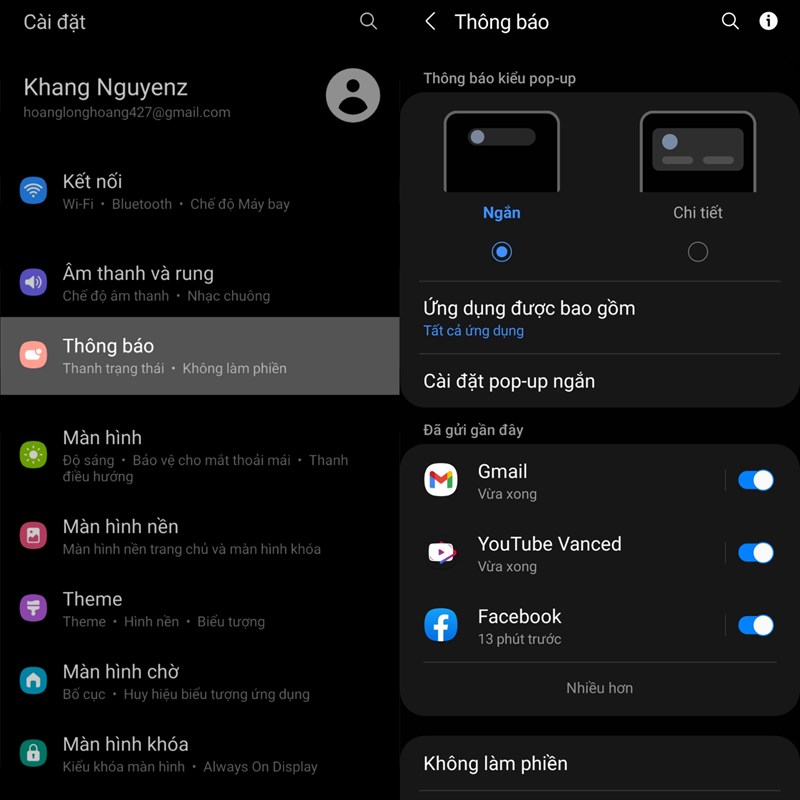Toggle Facebook notifications off
The height and width of the screenshot is (800, 800).
(755, 626)
